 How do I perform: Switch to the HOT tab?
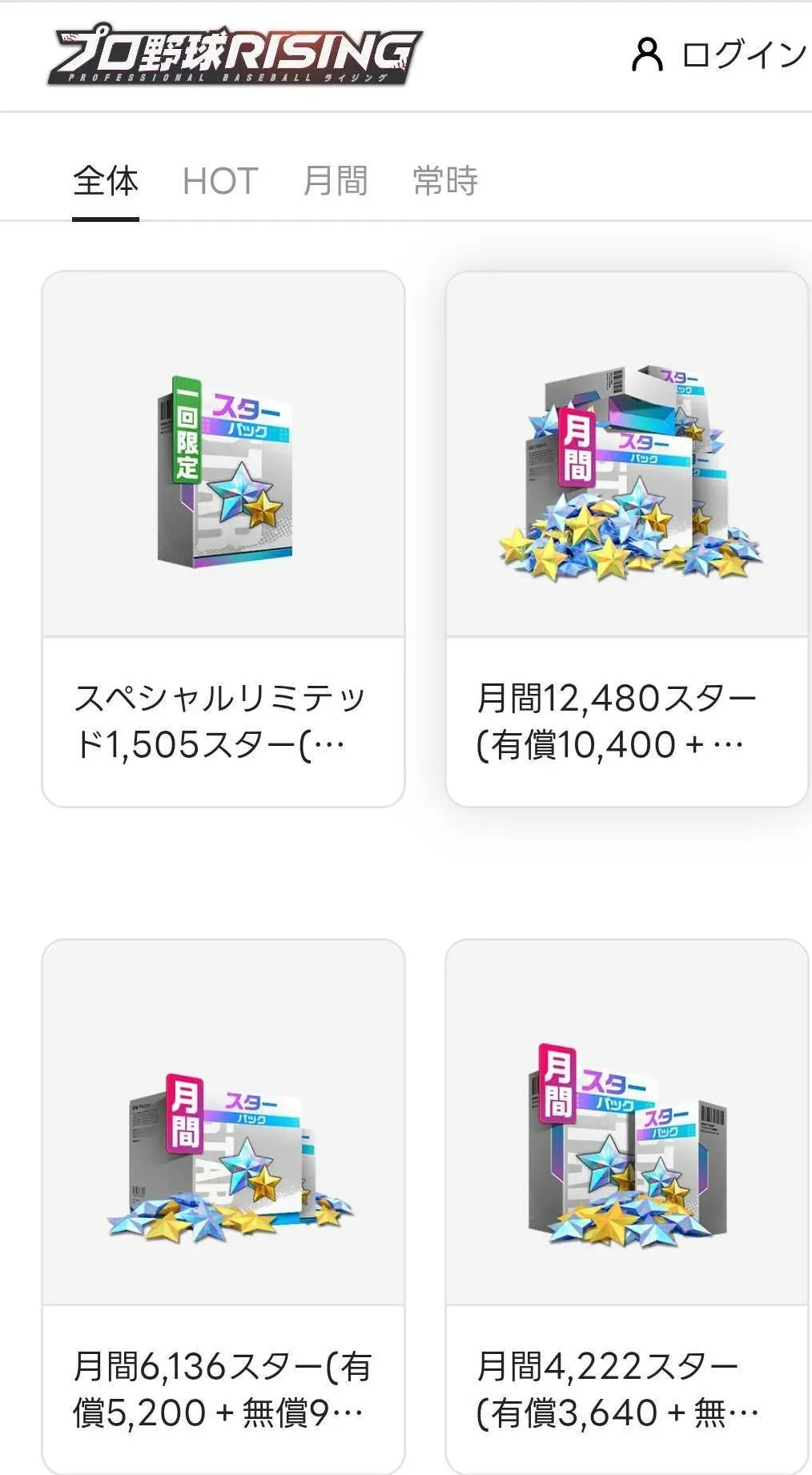point(219,181)
